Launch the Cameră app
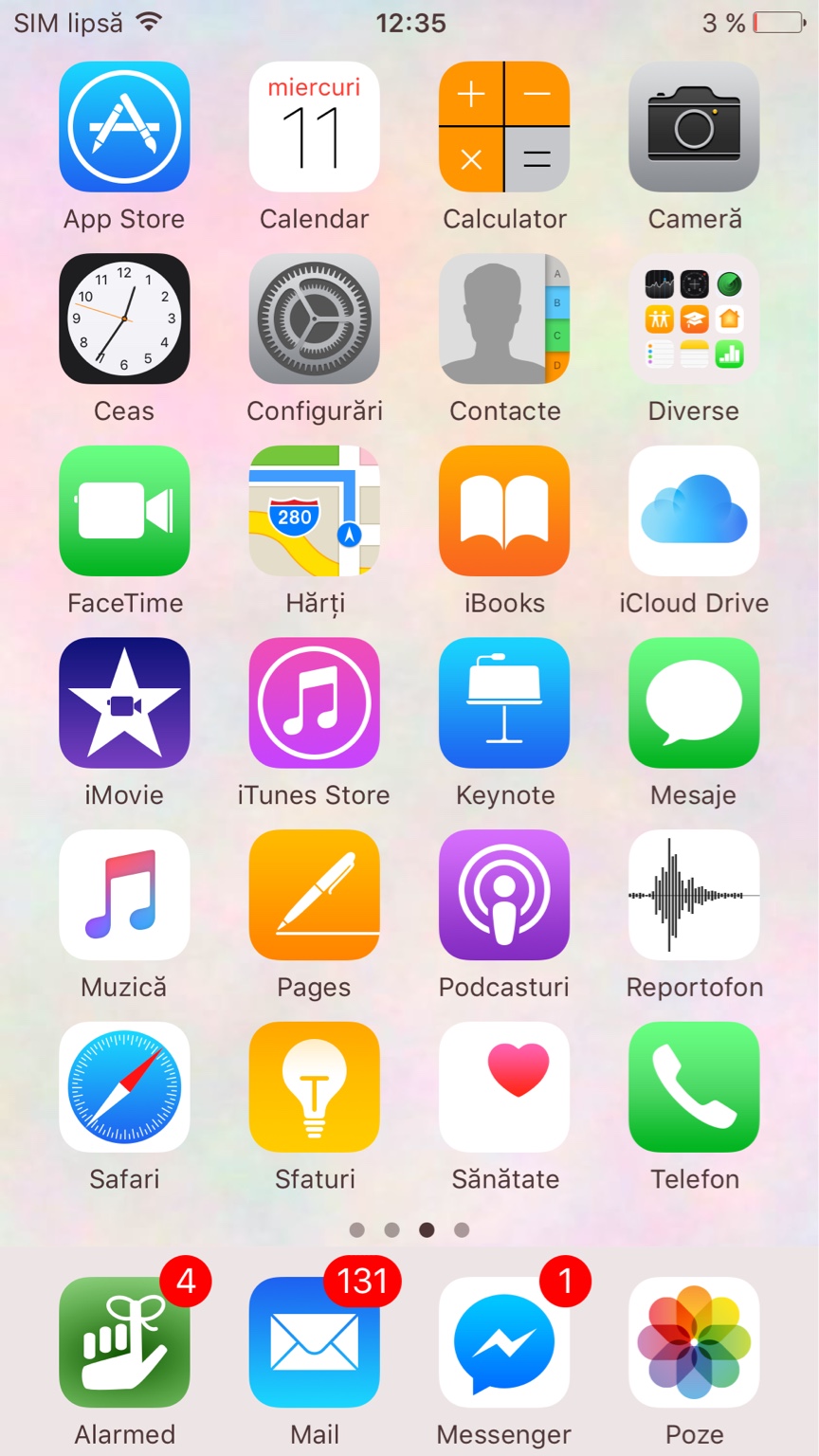 694,127
